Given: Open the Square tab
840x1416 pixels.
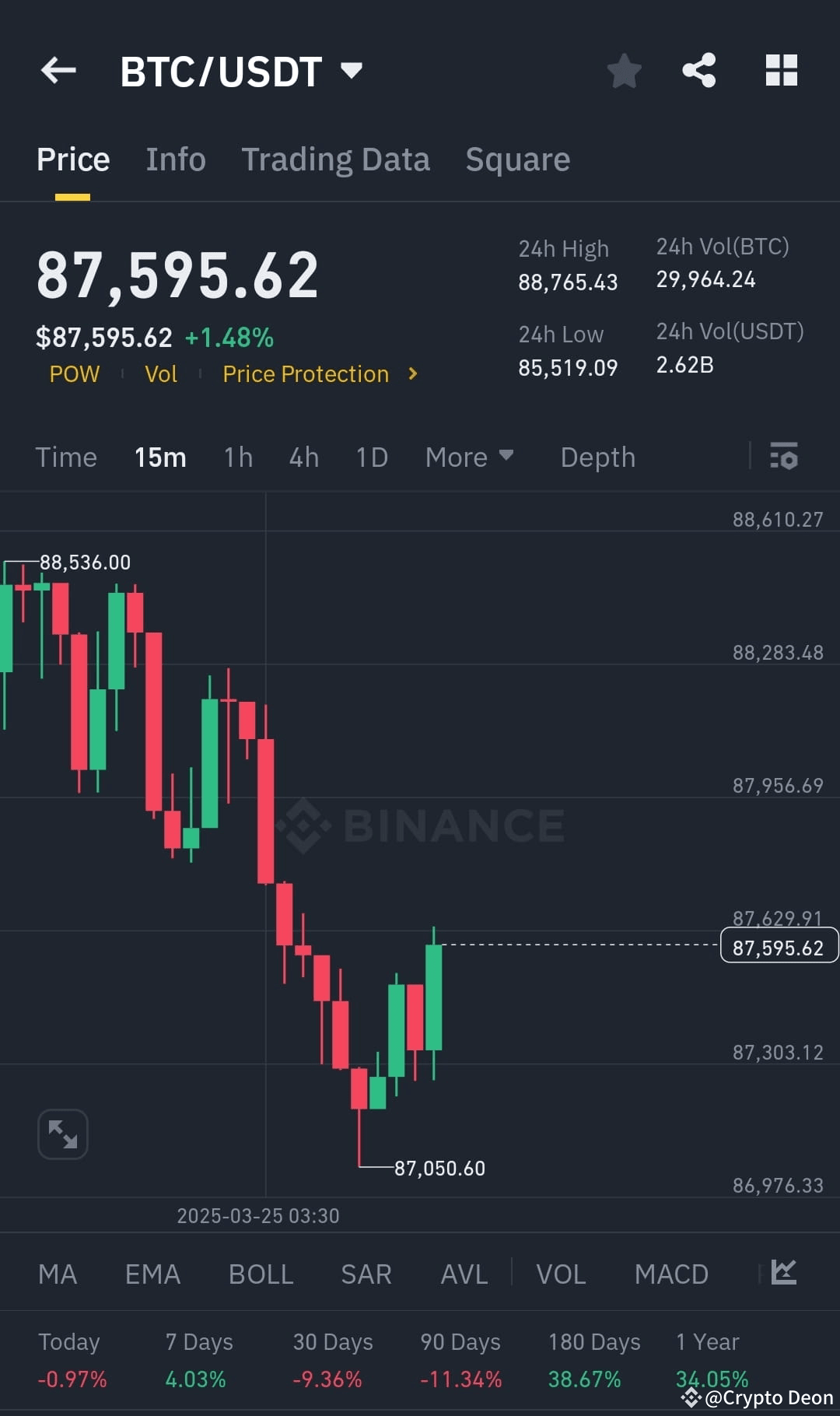Looking at the screenshot, I should click(x=517, y=159).
